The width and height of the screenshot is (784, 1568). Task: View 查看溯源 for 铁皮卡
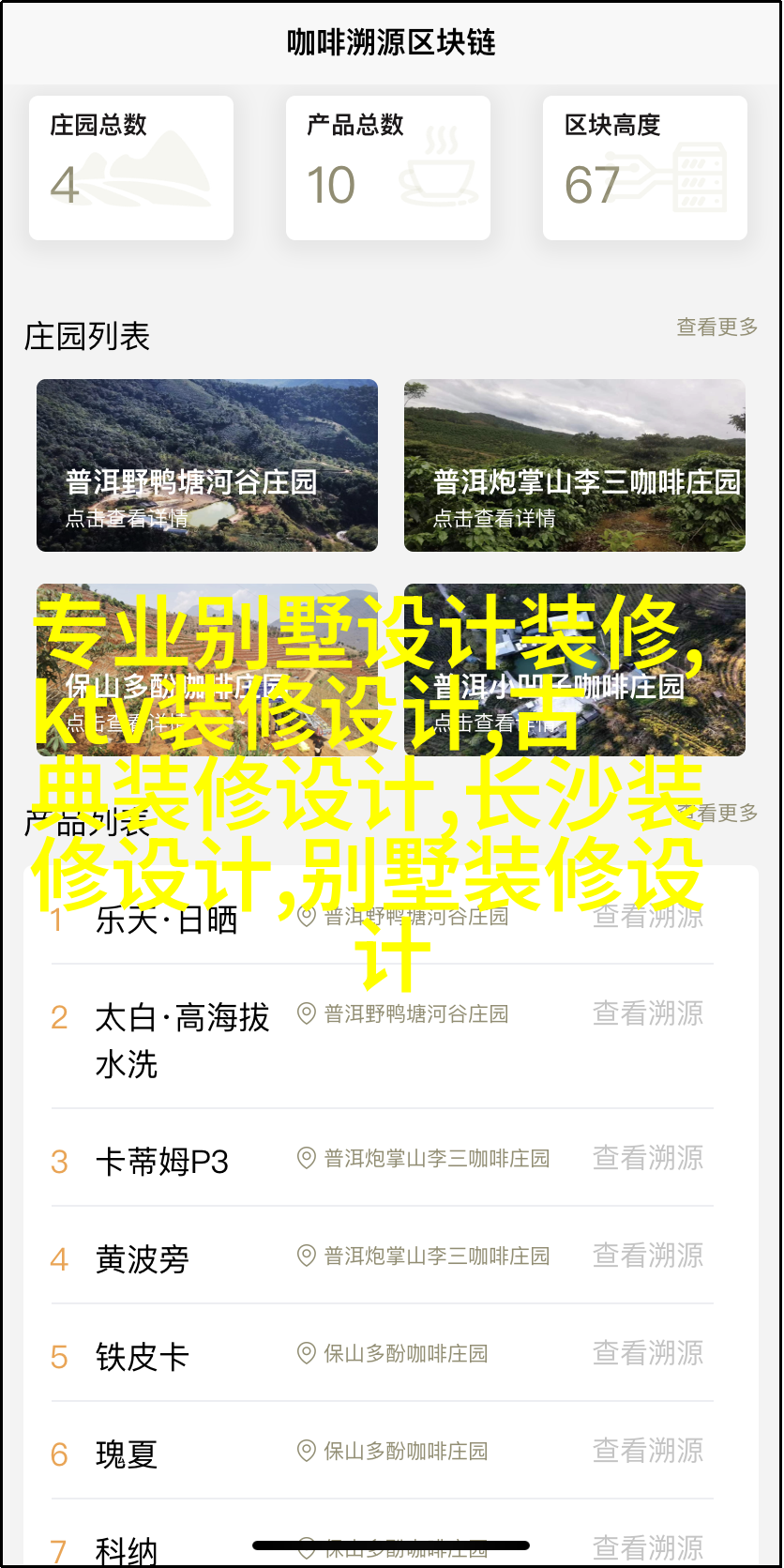pyautogui.click(x=648, y=1353)
